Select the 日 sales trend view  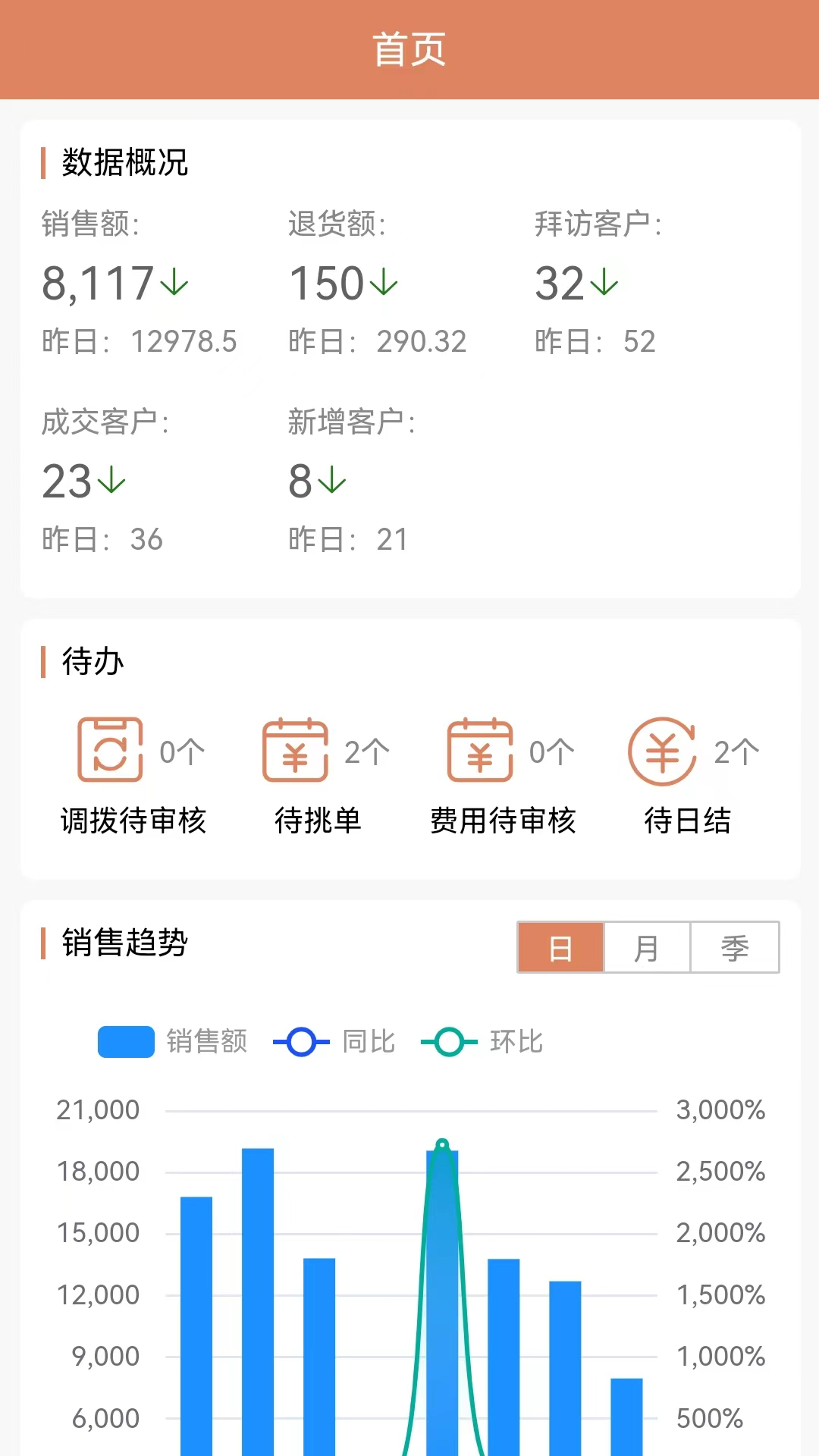coord(560,948)
